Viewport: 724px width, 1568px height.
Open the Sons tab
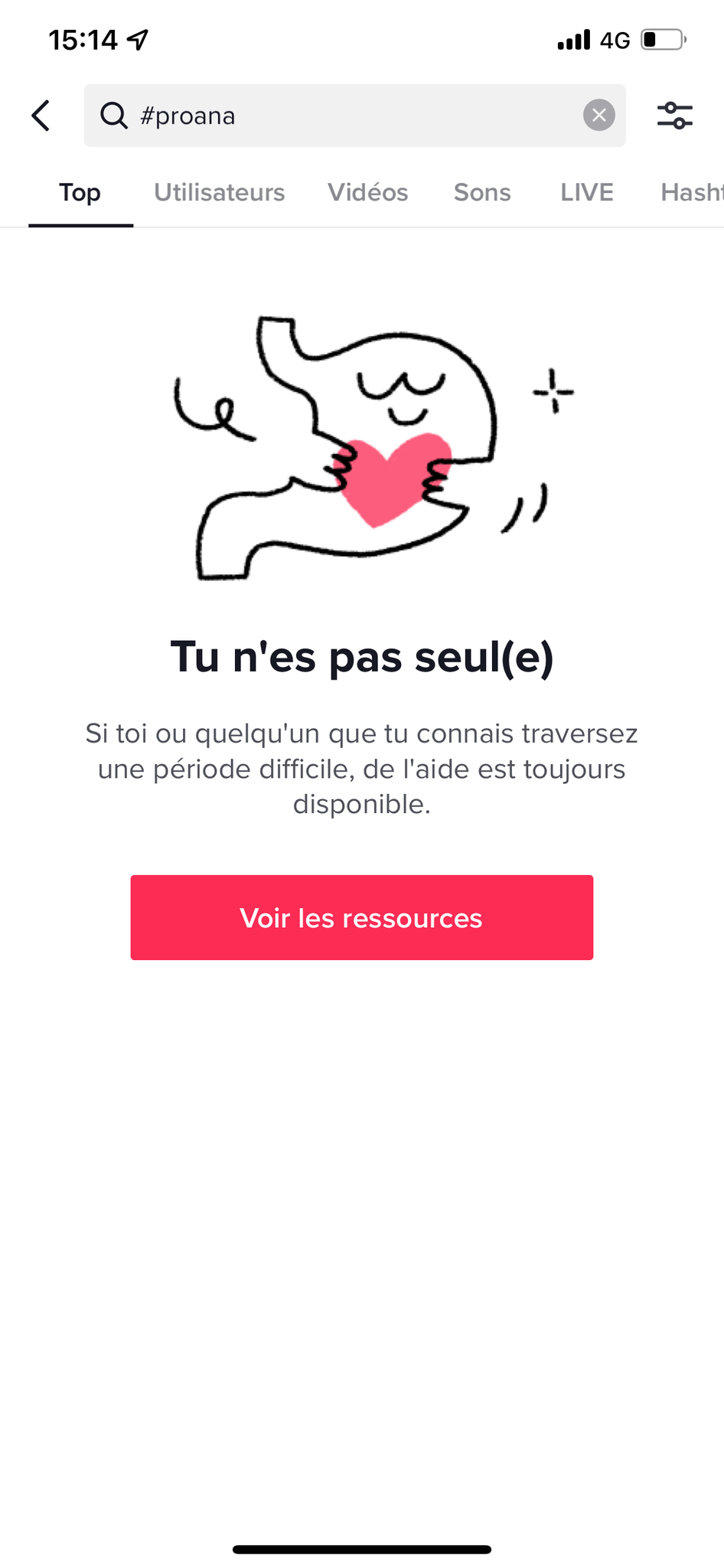coord(482,192)
